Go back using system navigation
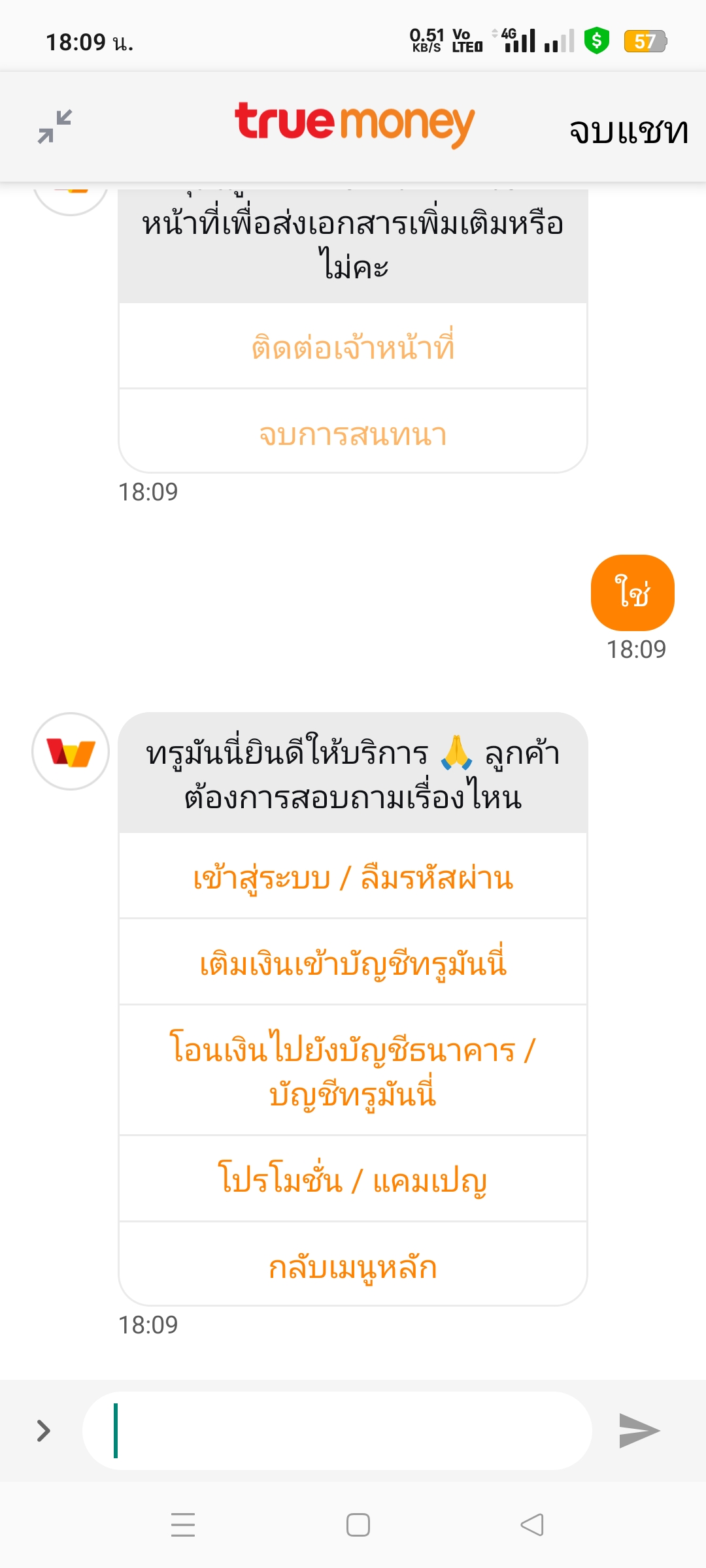The height and width of the screenshot is (1568, 706). (x=532, y=1525)
